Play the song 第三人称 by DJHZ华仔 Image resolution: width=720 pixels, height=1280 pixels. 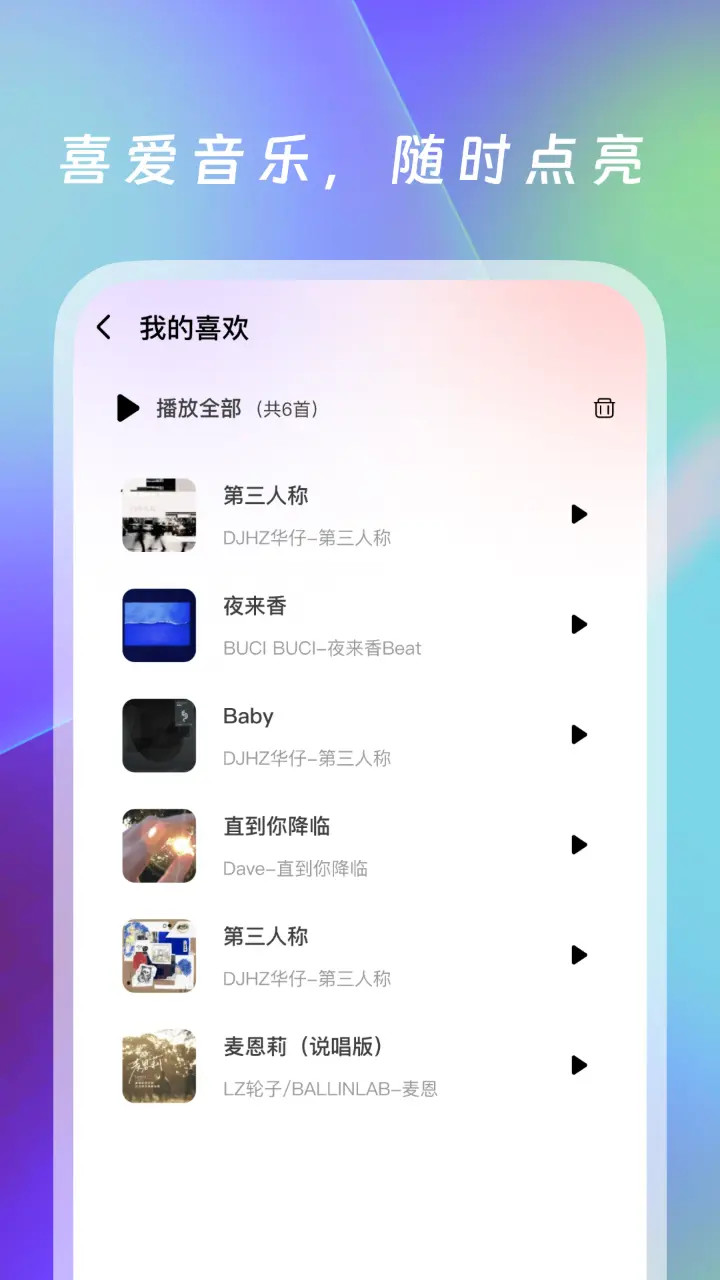click(x=579, y=514)
